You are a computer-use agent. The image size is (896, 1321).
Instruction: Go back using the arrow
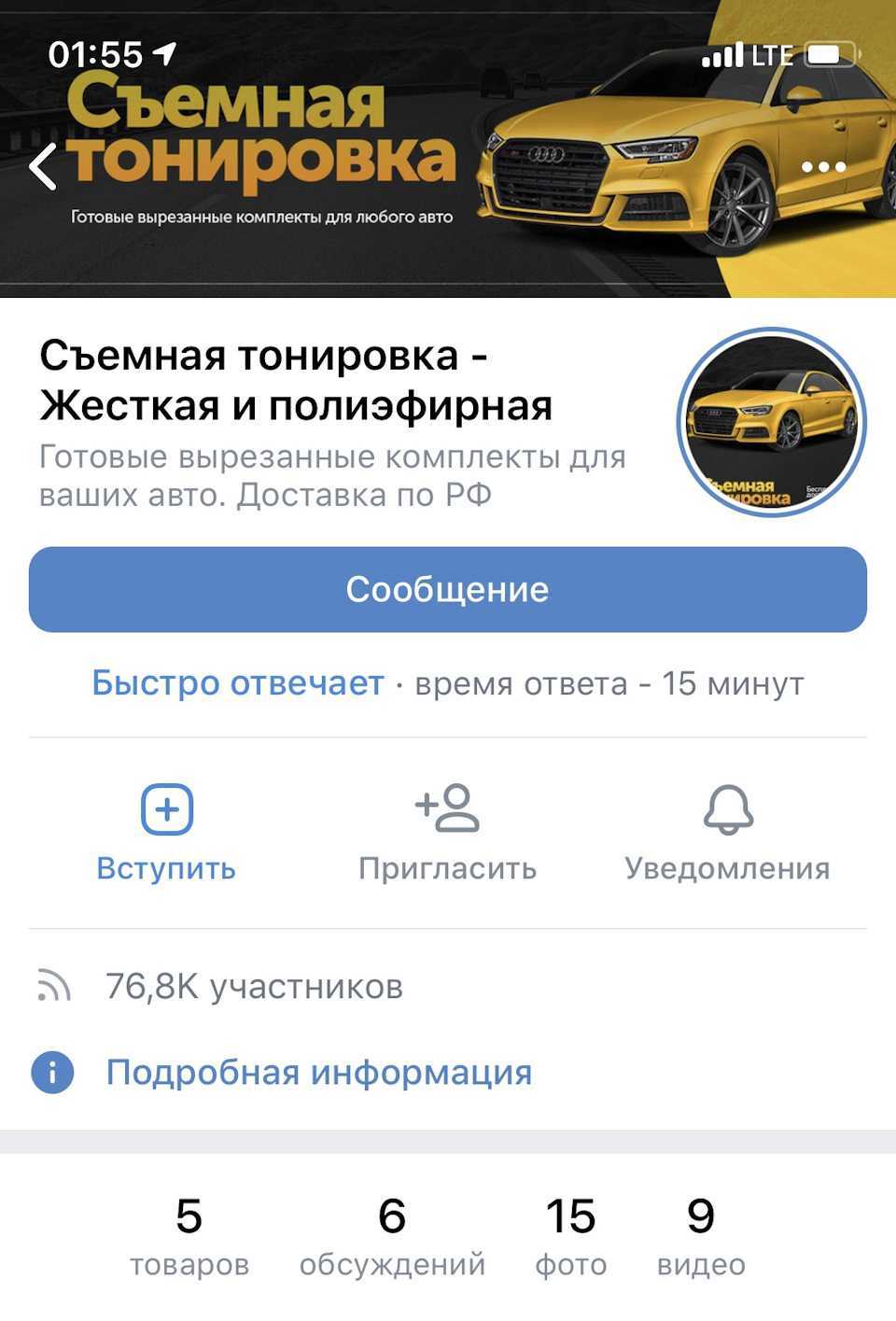pos(43,167)
